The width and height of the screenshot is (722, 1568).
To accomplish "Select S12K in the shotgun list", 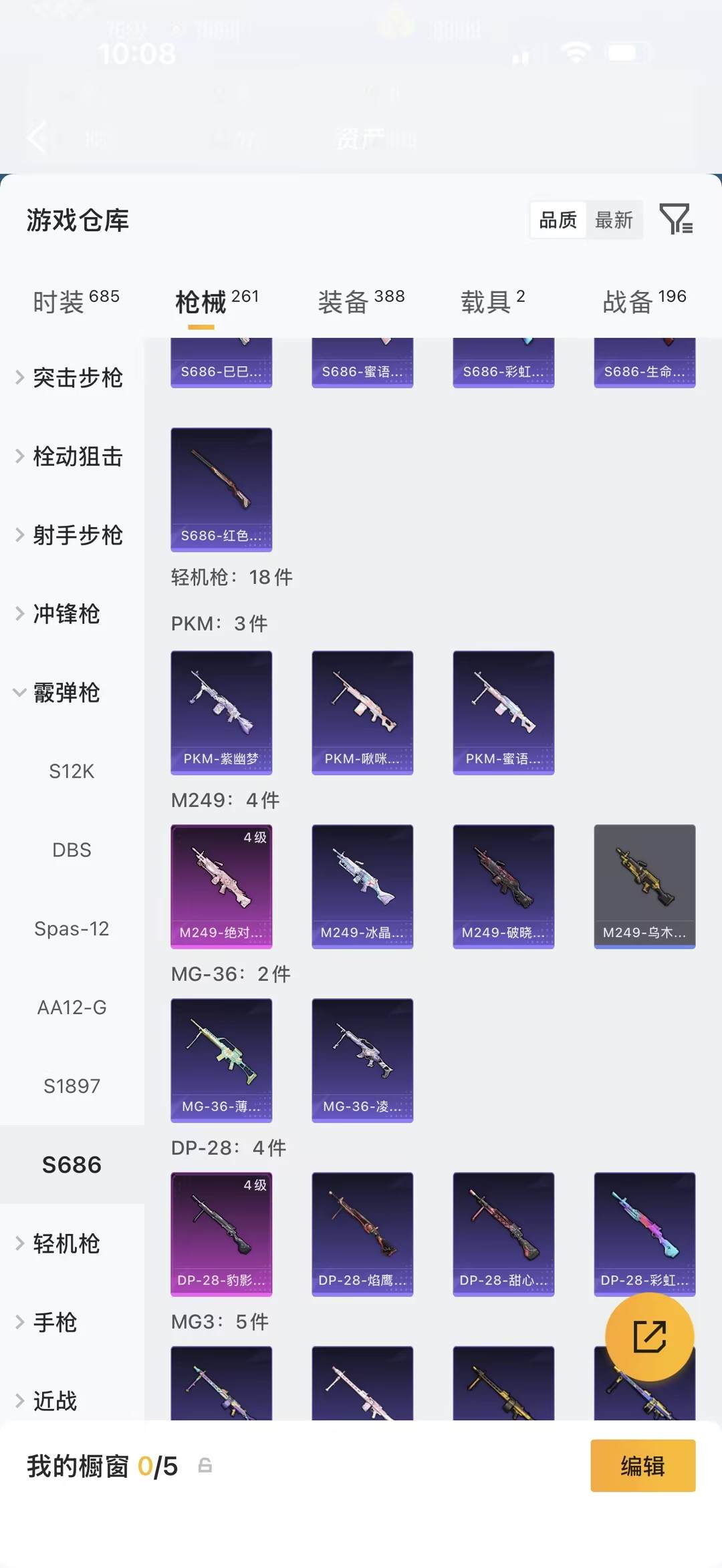I will (72, 771).
